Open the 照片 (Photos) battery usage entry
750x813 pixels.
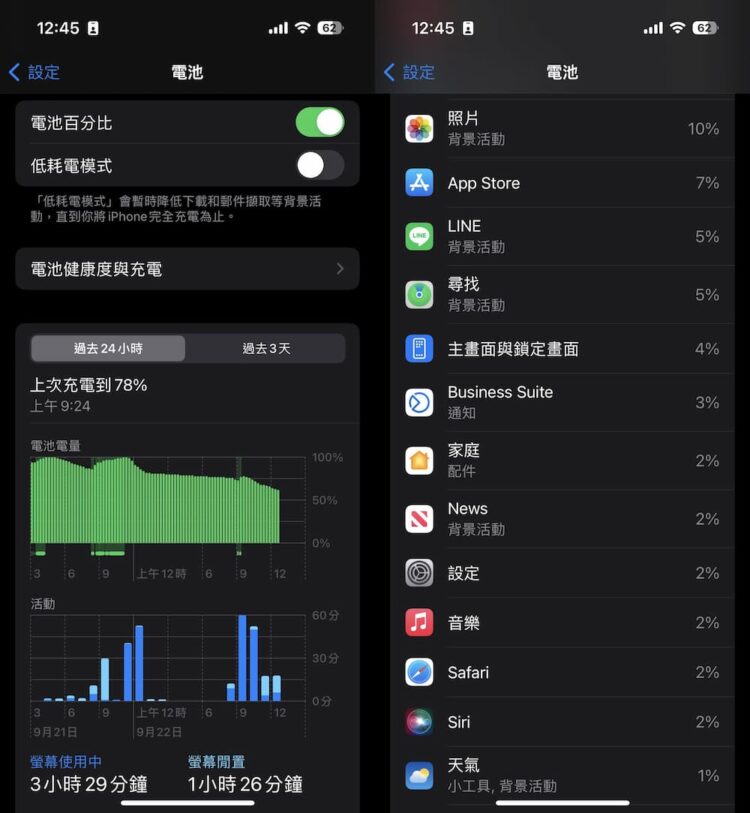[420, 127]
